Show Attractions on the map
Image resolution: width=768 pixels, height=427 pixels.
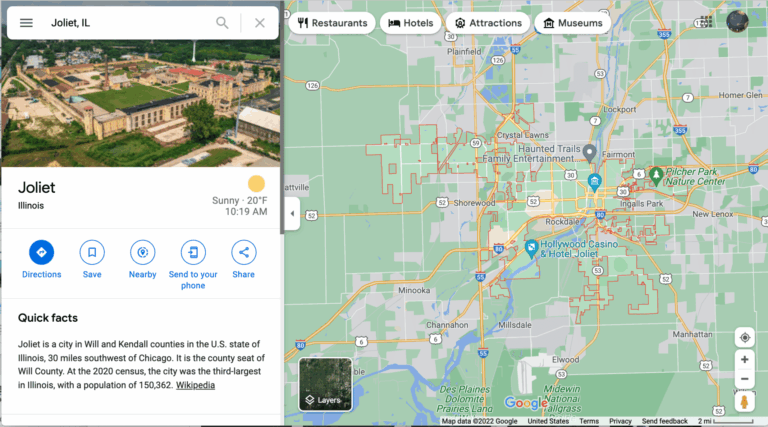pos(488,22)
